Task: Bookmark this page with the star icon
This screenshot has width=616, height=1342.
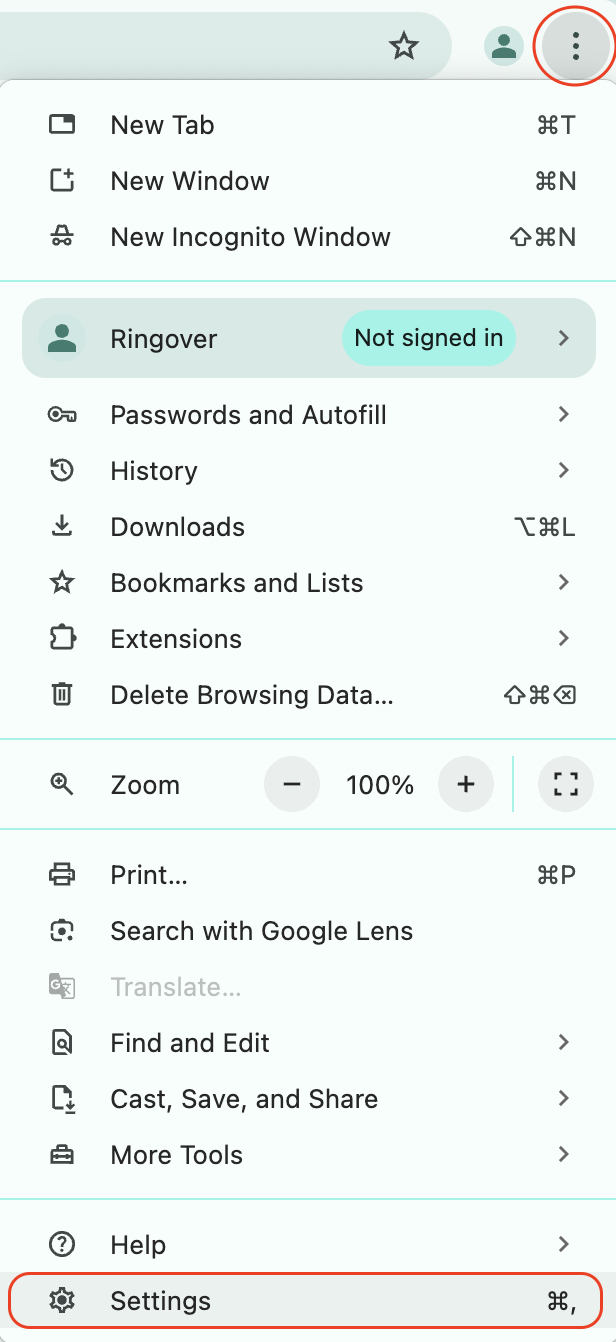Action: (404, 46)
